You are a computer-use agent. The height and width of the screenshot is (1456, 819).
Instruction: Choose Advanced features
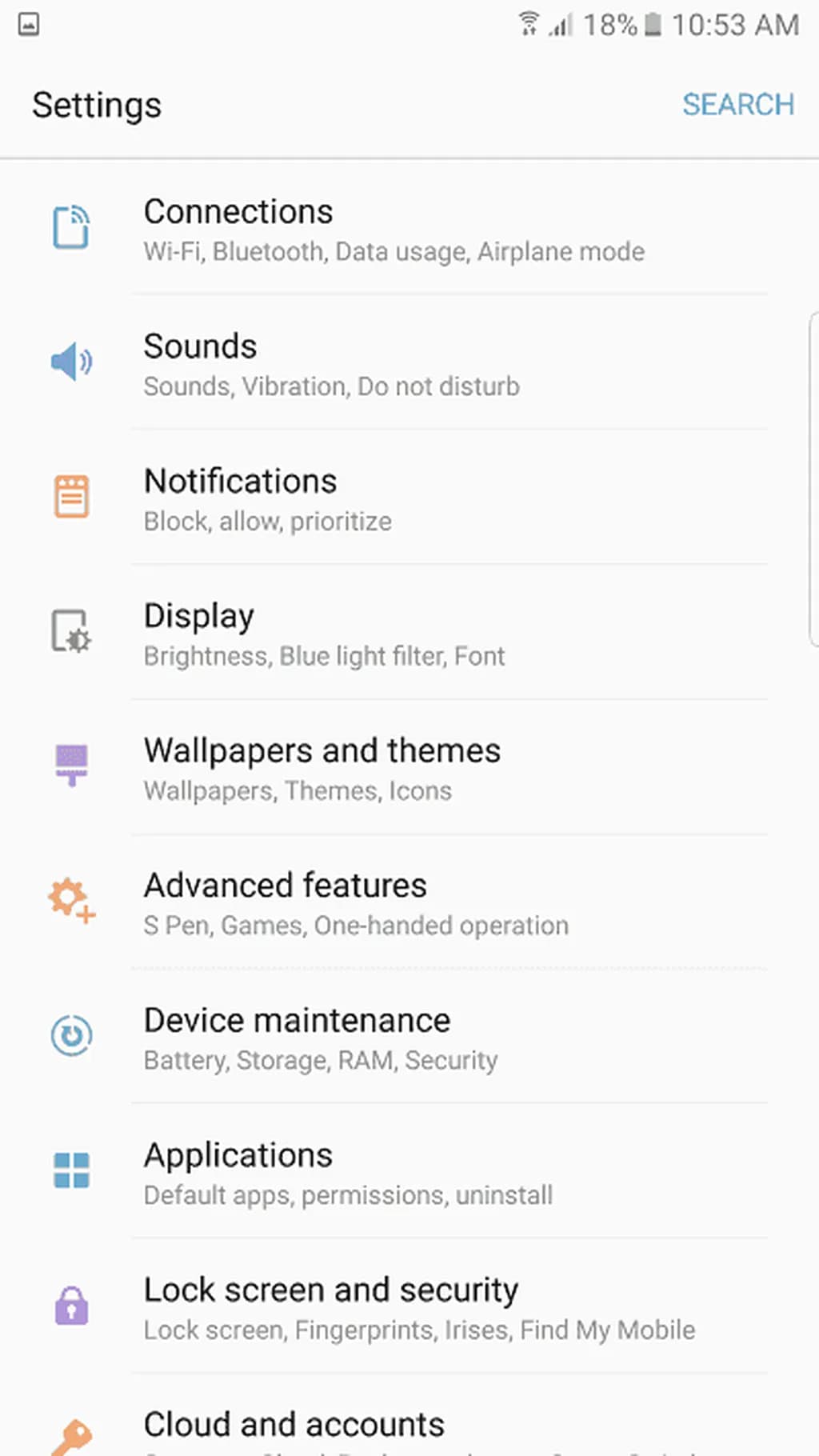pyautogui.click(x=392, y=903)
